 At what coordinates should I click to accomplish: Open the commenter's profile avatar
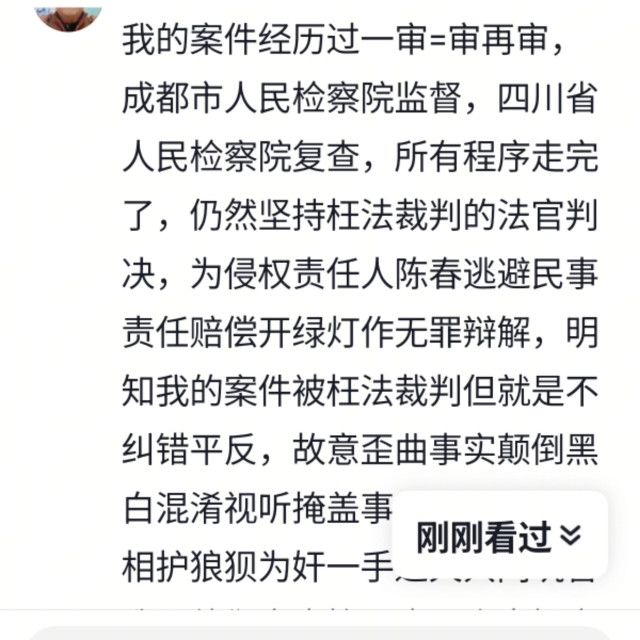[x=68, y=14]
